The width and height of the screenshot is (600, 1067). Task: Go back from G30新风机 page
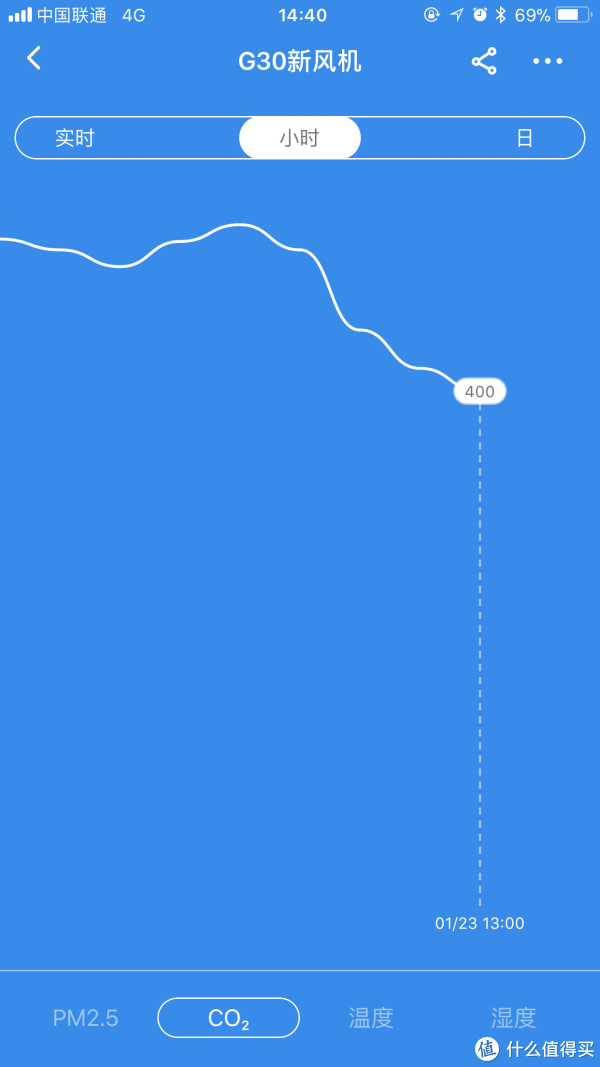[34, 59]
